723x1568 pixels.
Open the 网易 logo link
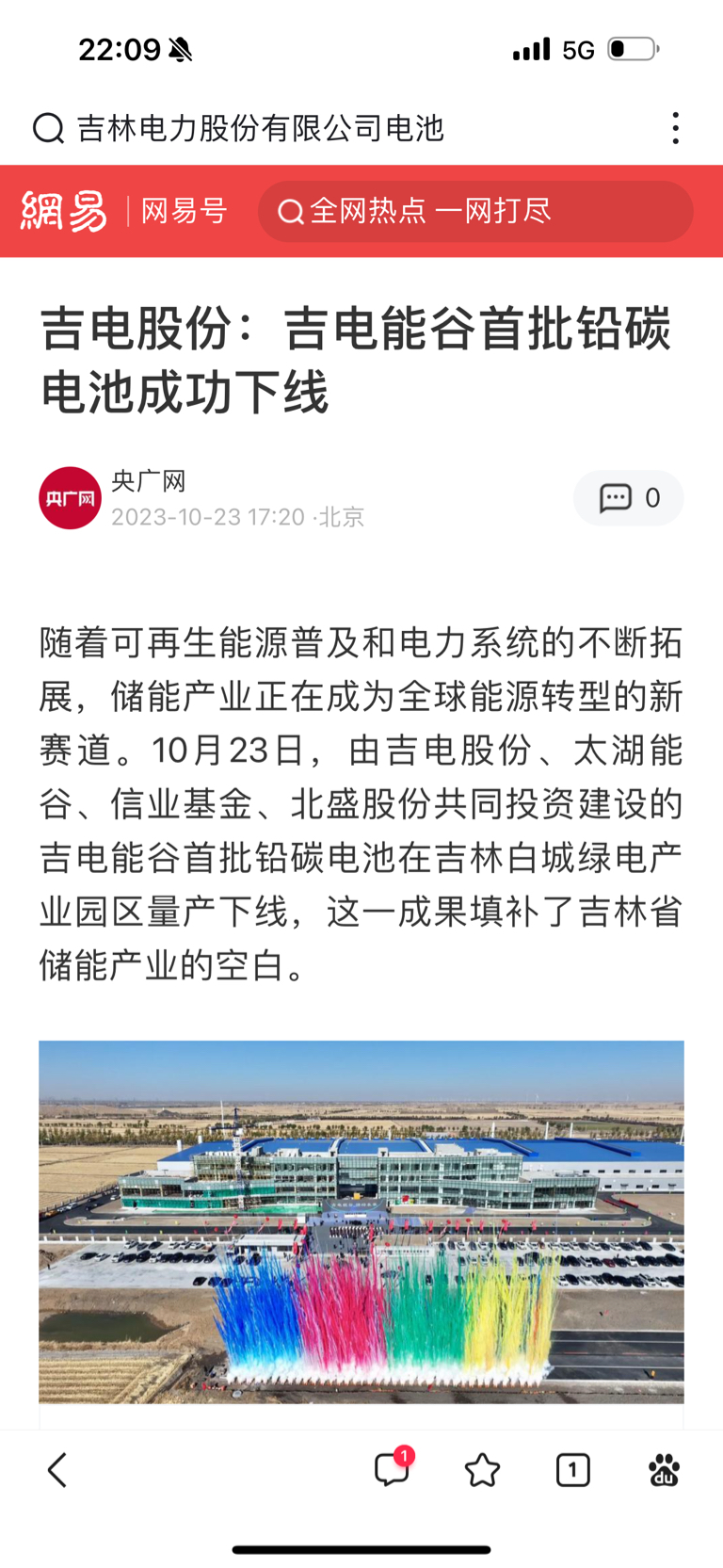tap(64, 211)
